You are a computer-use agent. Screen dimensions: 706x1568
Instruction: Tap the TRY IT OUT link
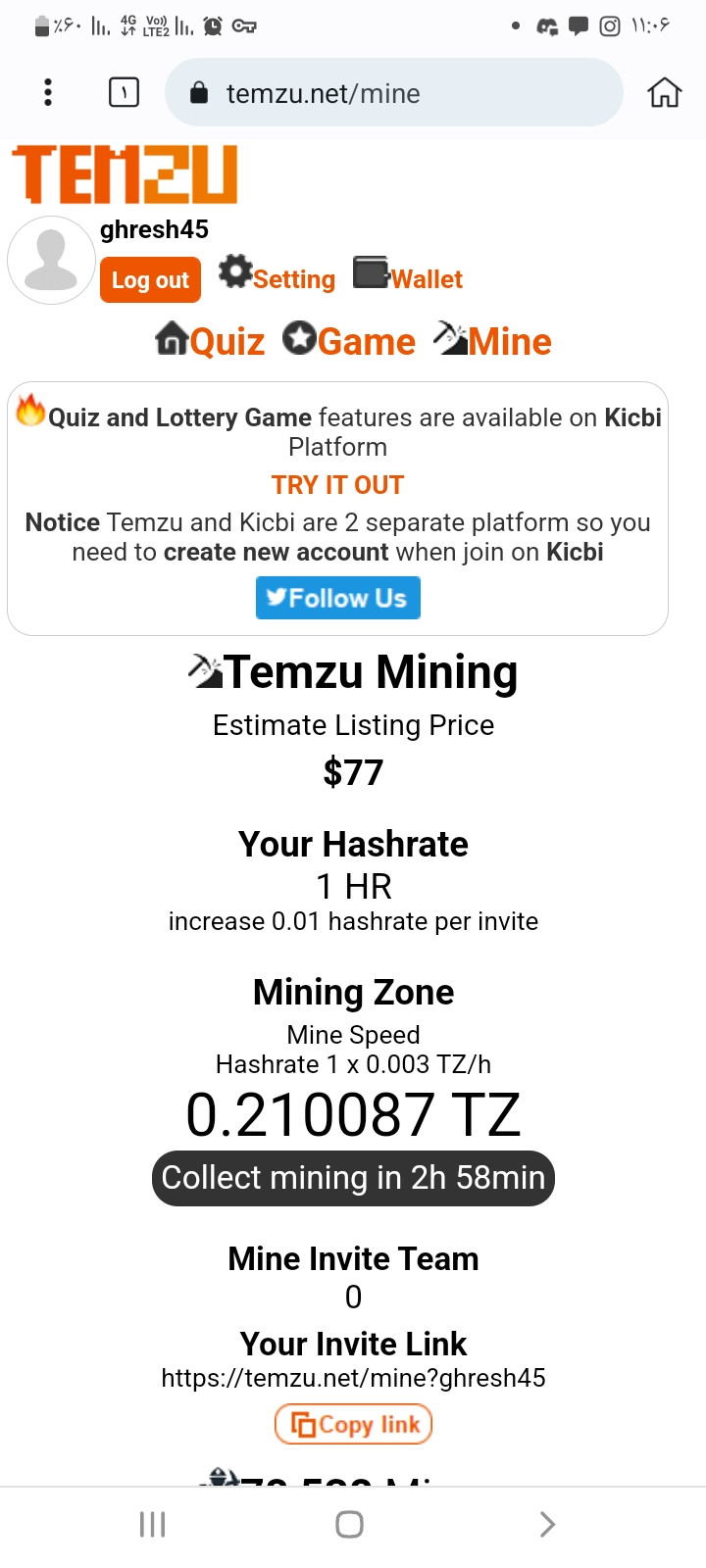tap(337, 485)
